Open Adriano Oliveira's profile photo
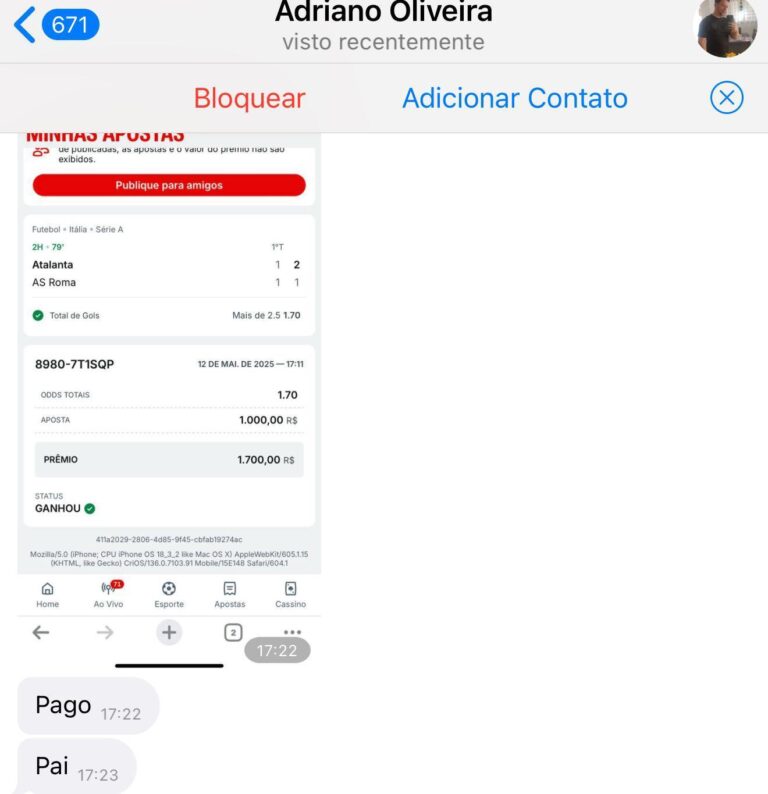This screenshot has height=794, width=768. [x=724, y=27]
